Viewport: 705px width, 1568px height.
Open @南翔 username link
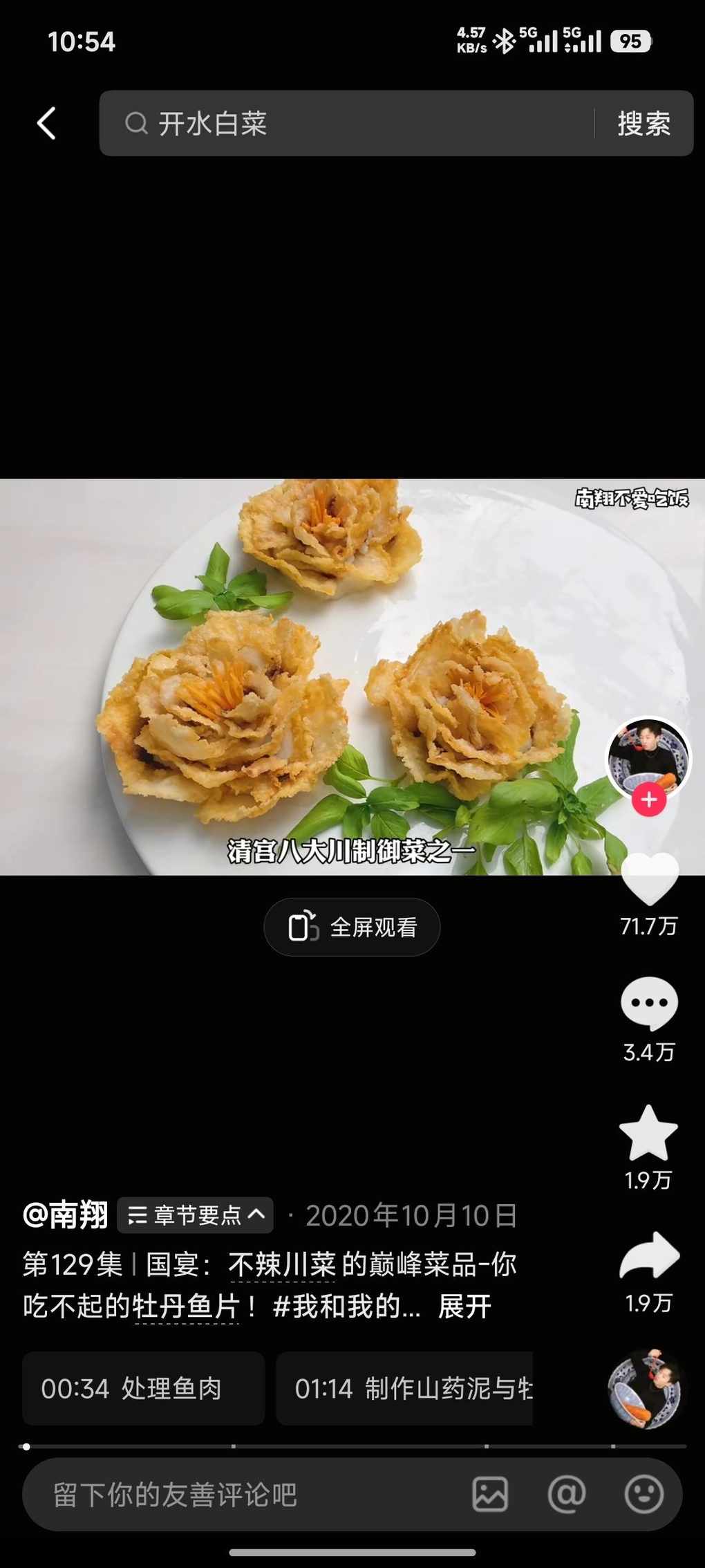pos(66,1215)
